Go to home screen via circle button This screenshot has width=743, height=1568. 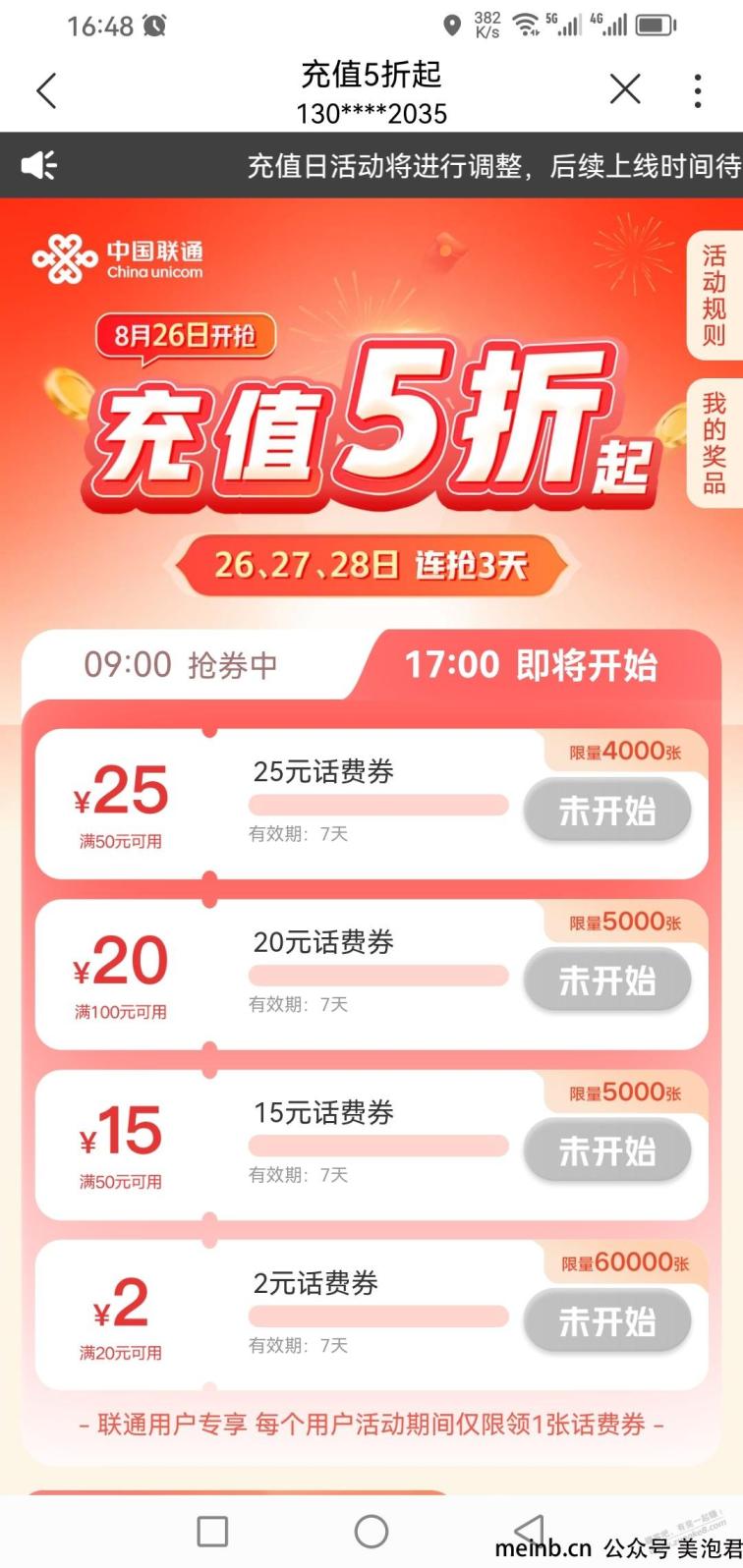click(371, 1531)
